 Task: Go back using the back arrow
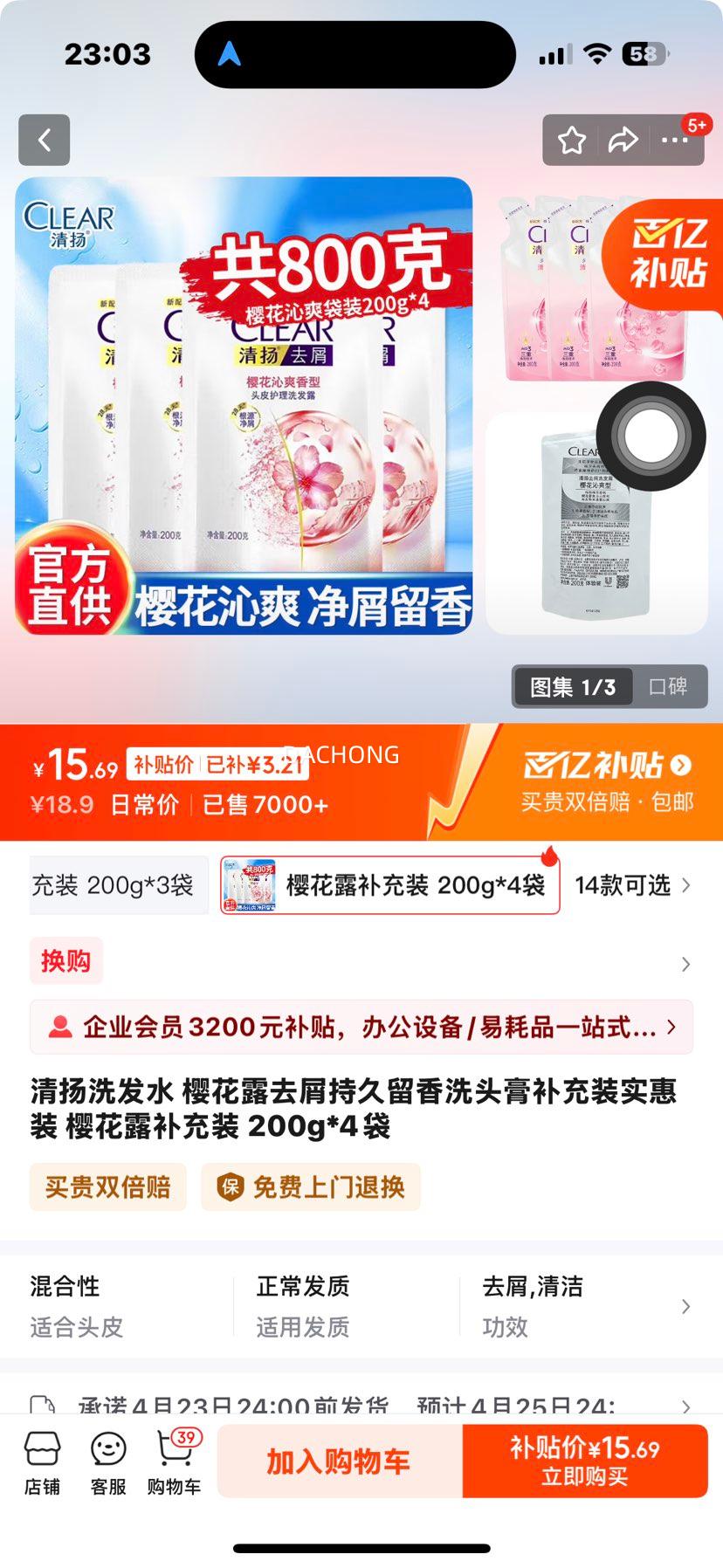(44, 140)
